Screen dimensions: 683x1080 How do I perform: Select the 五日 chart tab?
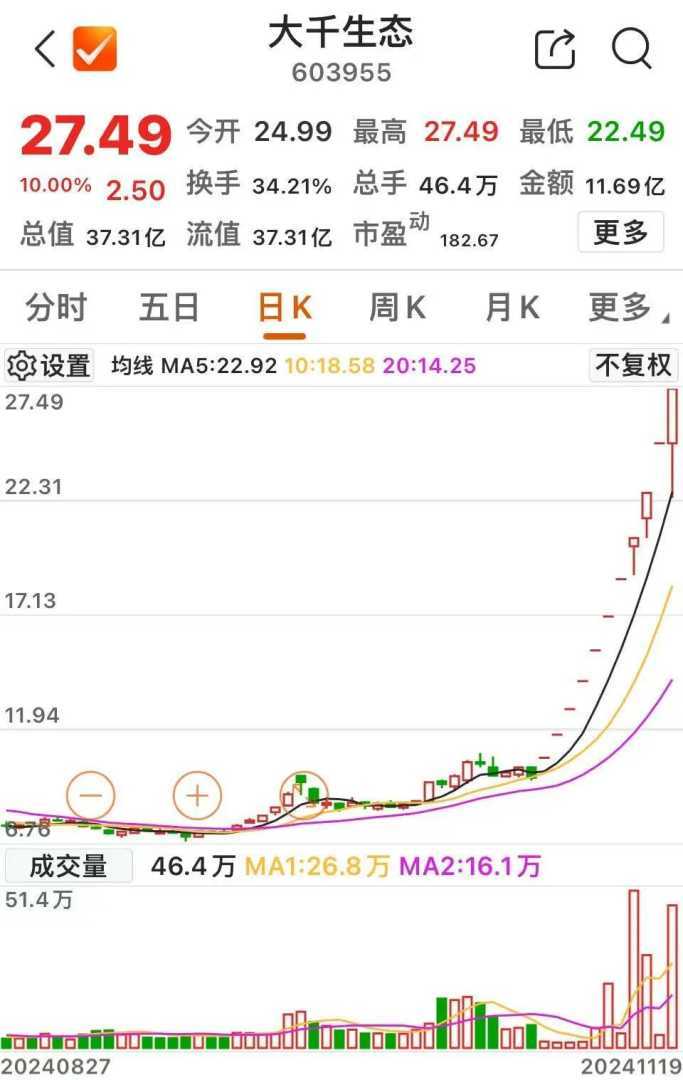169,307
